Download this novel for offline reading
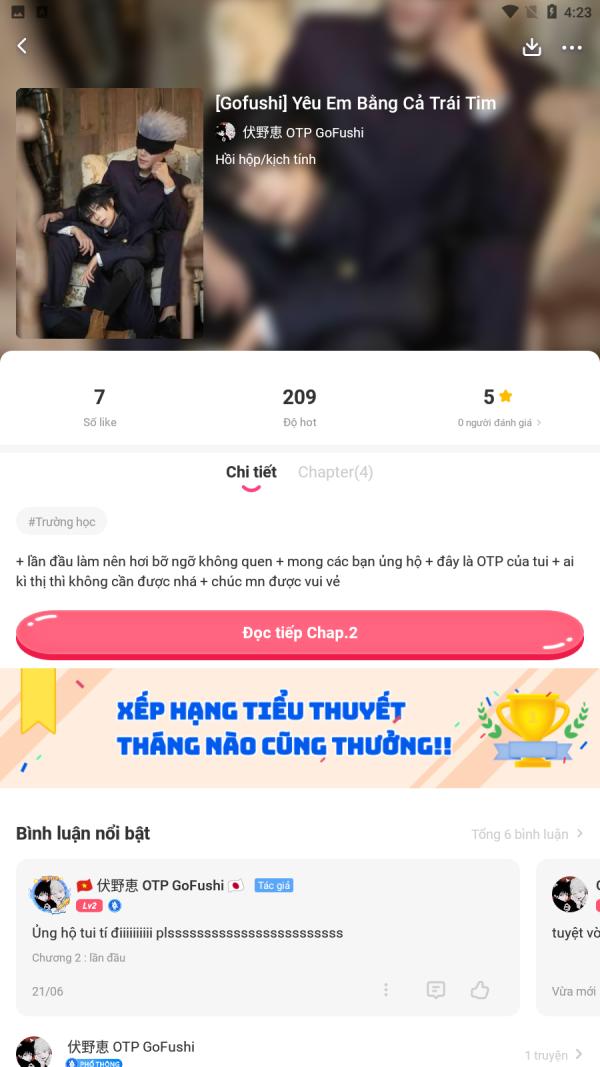600x1067 pixels. pyautogui.click(x=531, y=47)
